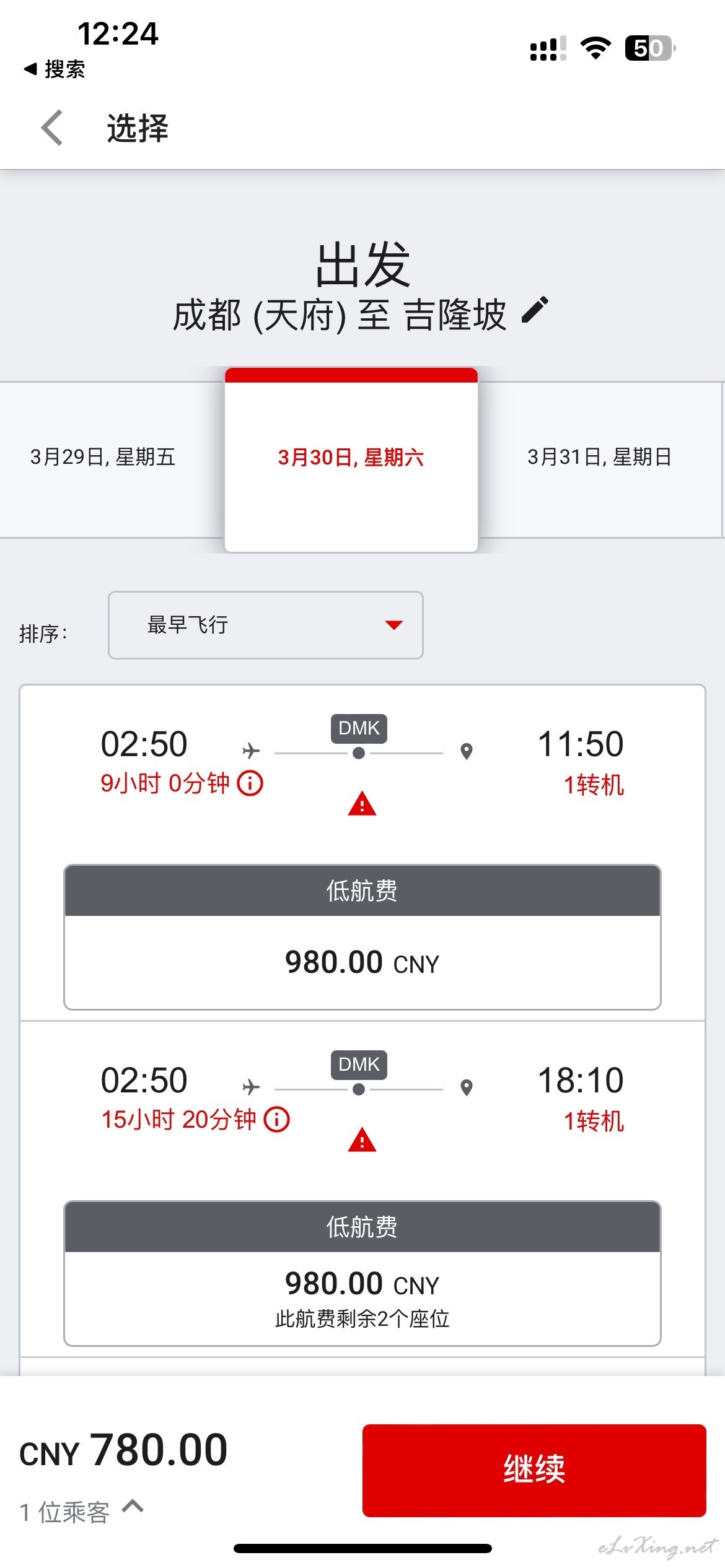Edit the 成都 to 吉隆坡 route
725x1568 pixels.
535,310
